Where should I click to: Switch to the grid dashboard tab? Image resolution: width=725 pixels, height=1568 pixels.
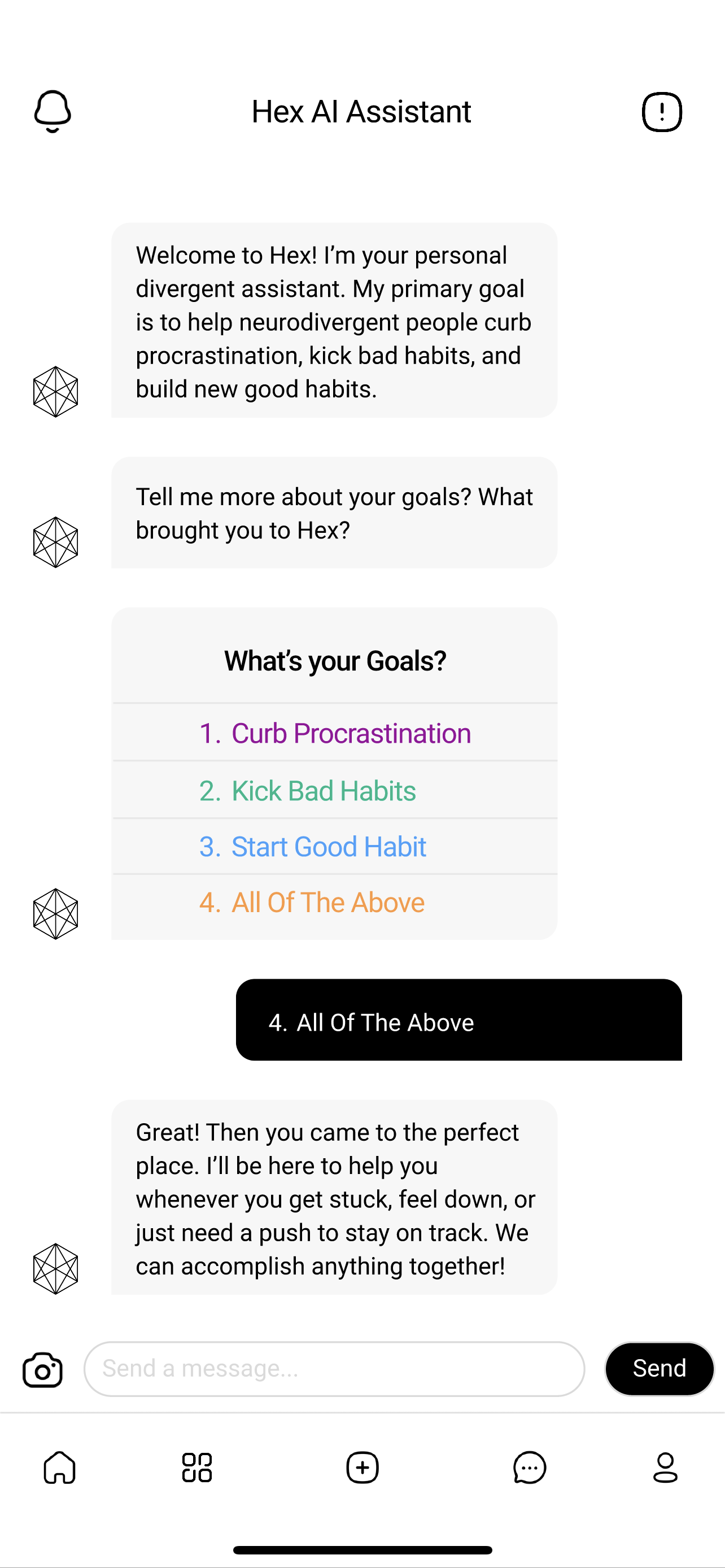click(x=196, y=1468)
